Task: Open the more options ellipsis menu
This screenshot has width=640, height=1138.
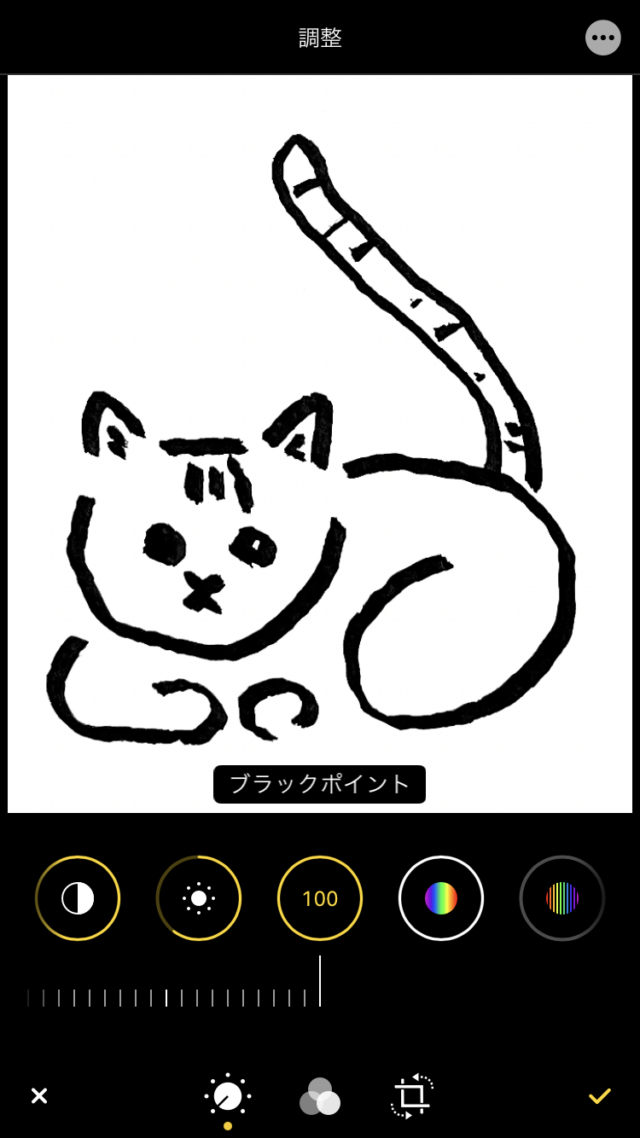Action: tap(602, 38)
